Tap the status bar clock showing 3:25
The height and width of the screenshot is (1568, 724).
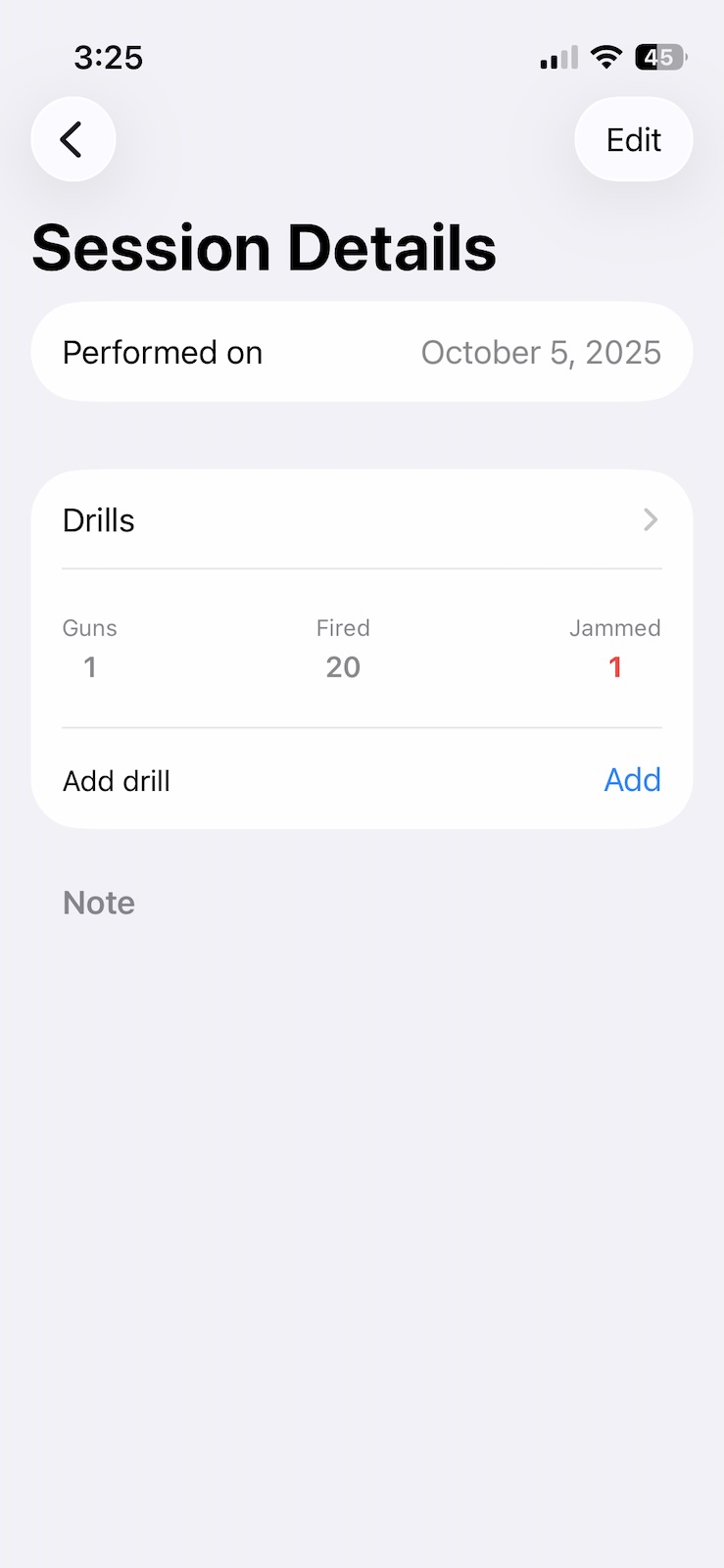[x=108, y=57]
